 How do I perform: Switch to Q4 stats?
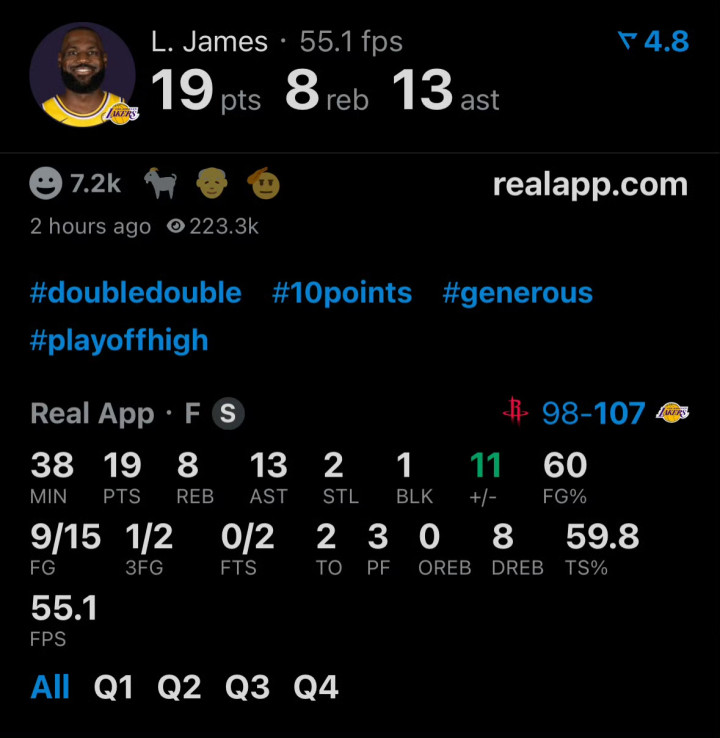tap(316, 687)
